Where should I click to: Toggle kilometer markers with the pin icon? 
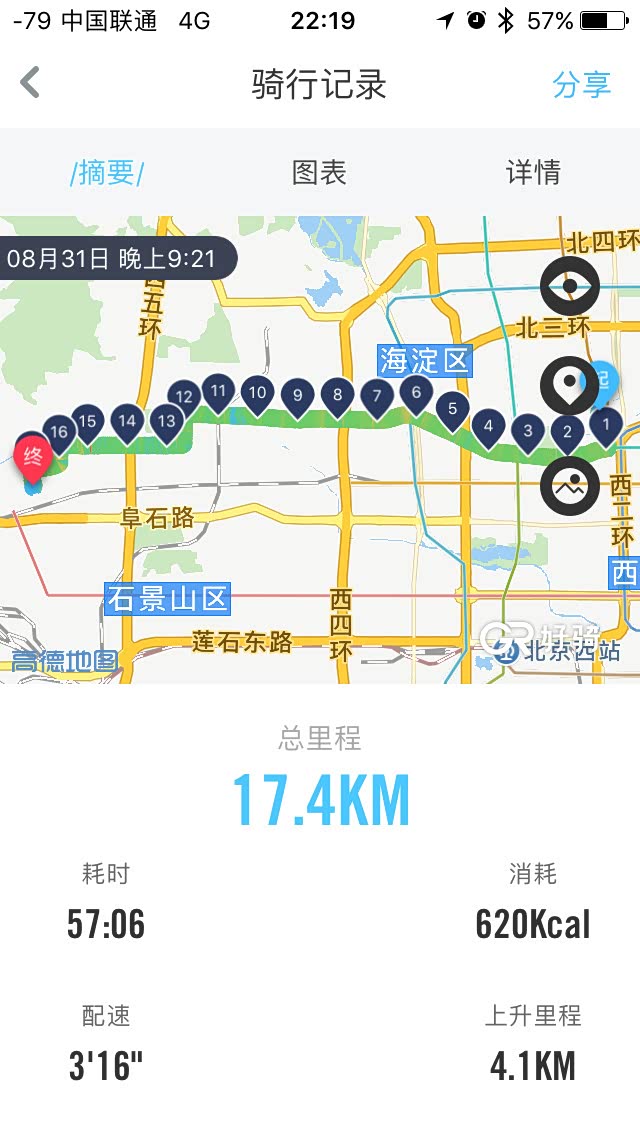click(x=570, y=385)
